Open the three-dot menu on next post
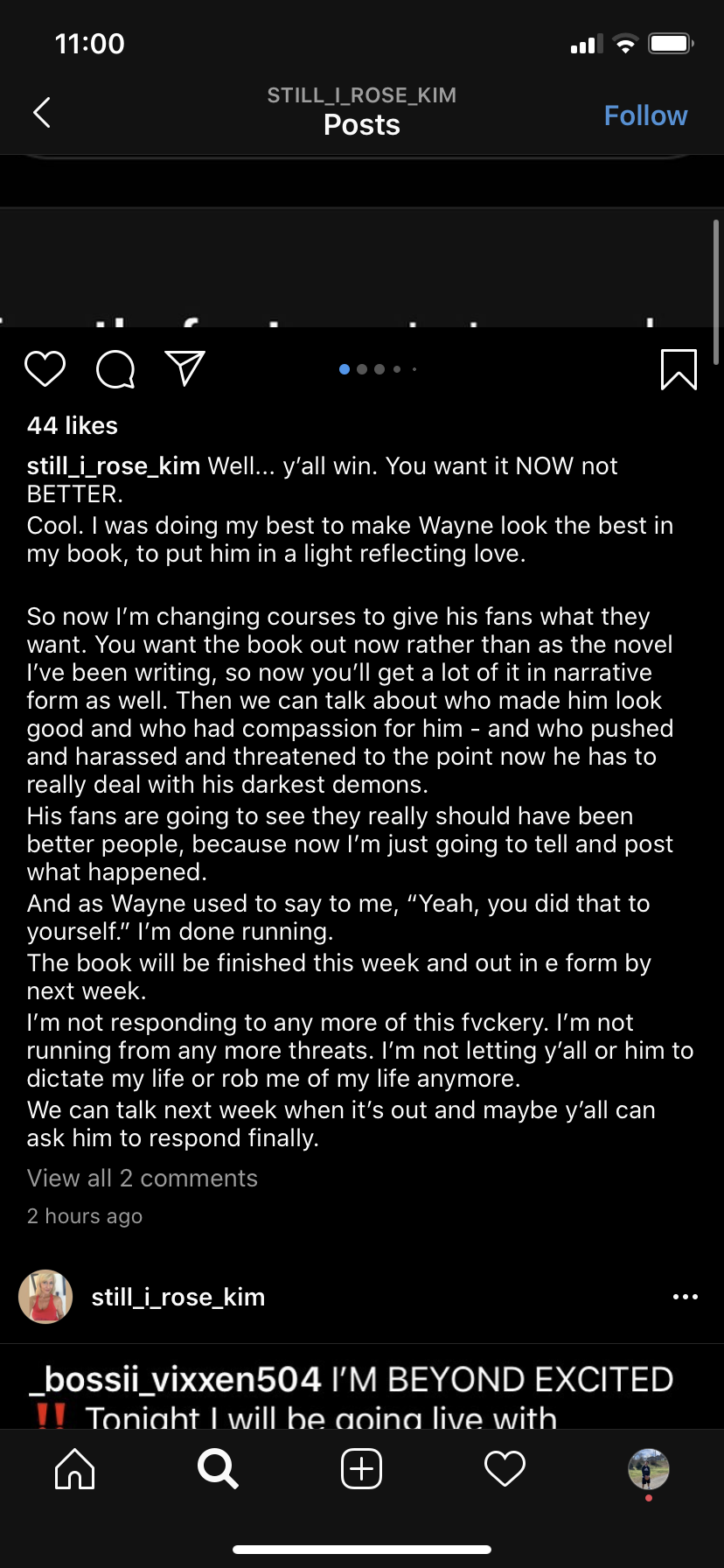This screenshot has width=724, height=1568. pyautogui.click(x=685, y=1296)
